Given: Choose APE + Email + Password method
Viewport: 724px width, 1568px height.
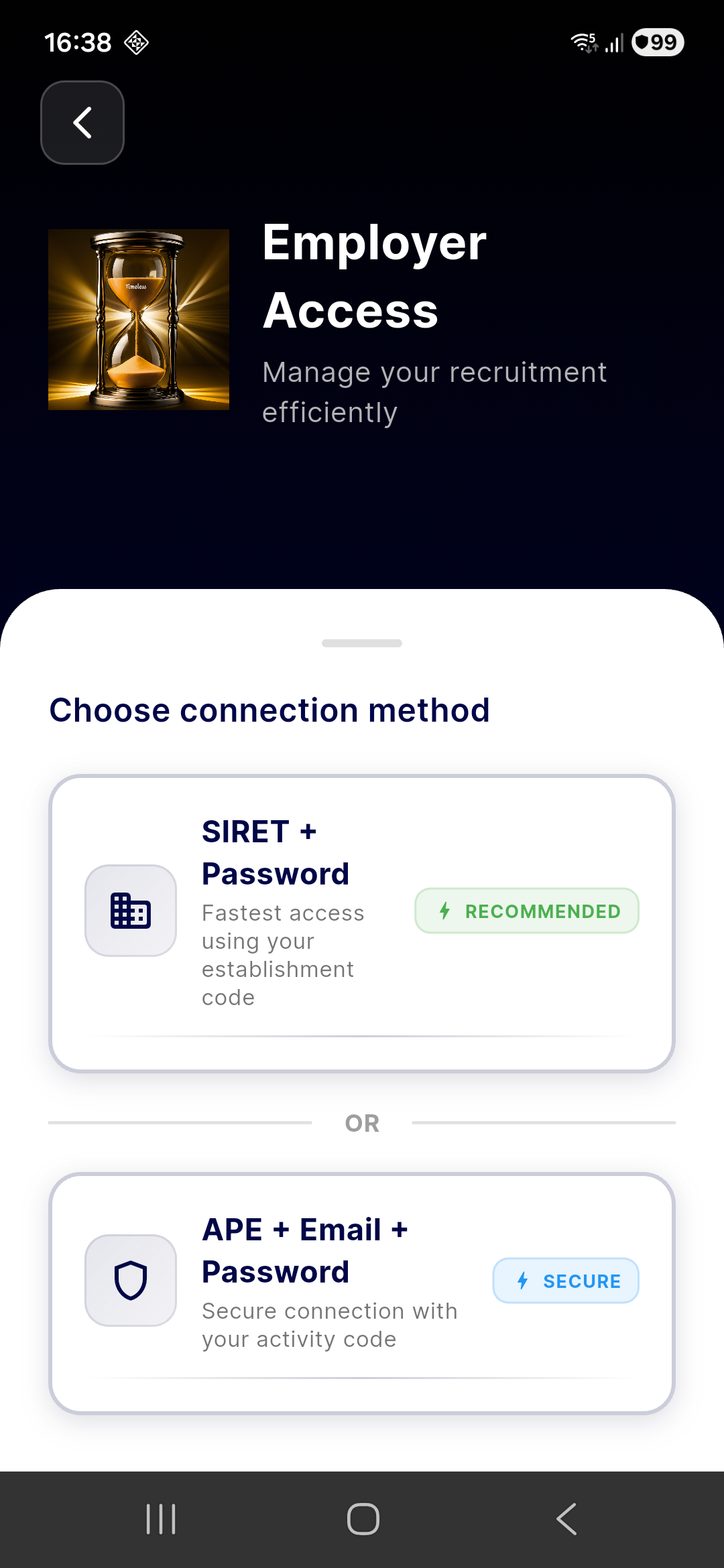Looking at the screenshot, I should 362,1293.
